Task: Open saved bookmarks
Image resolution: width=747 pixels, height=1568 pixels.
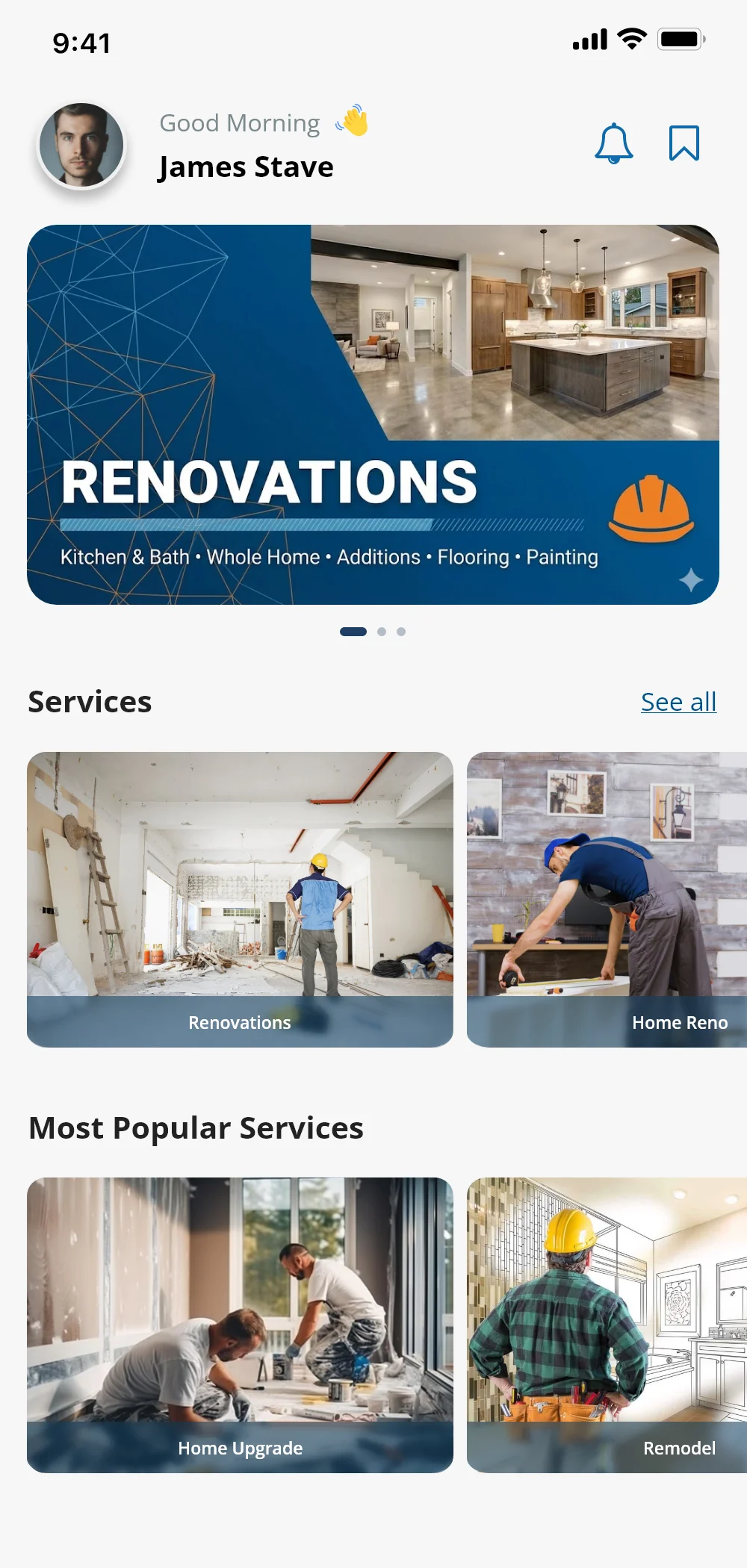Action: click(684, 143)
